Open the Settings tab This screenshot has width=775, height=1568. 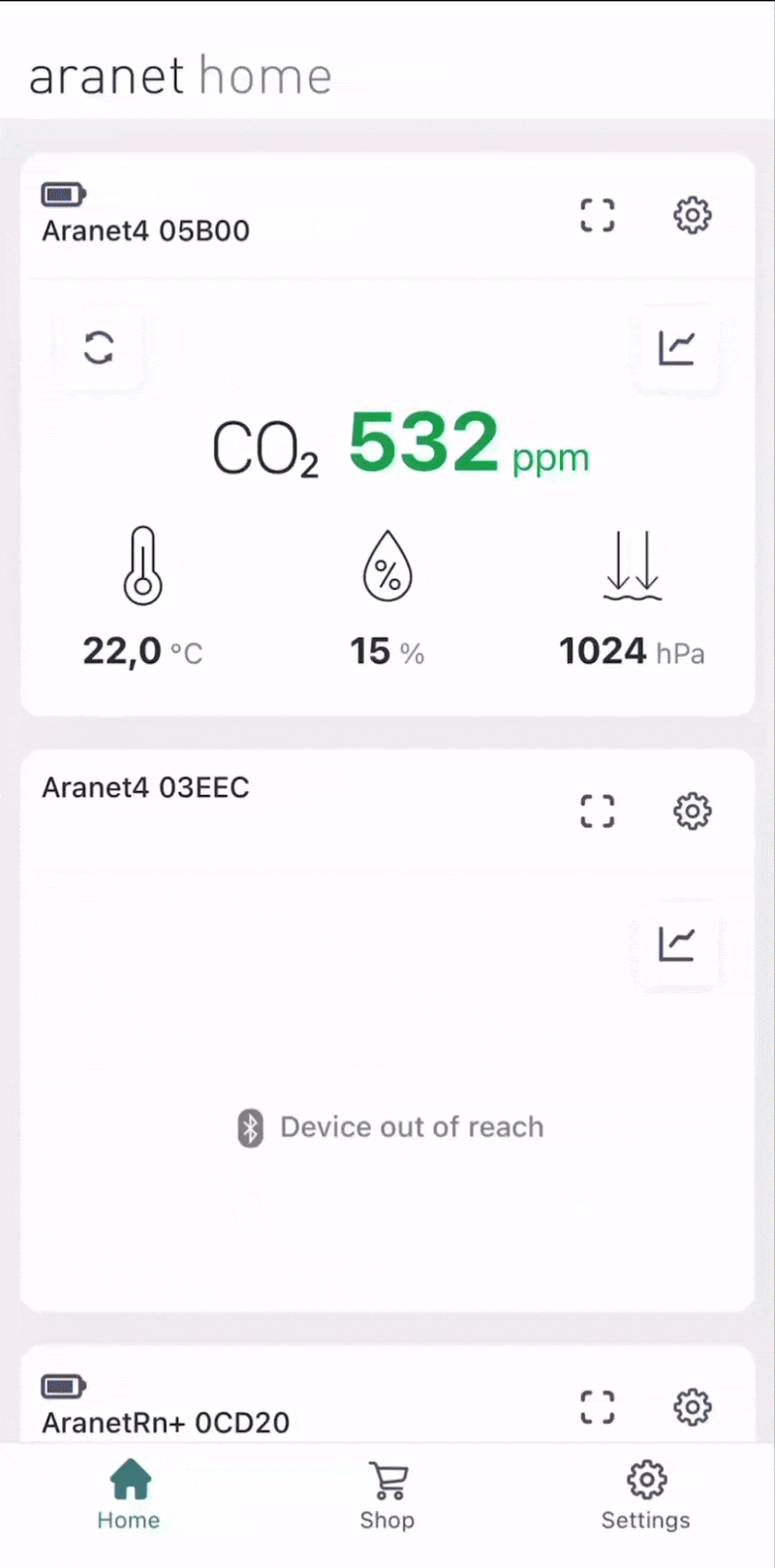coord(646,1495)
